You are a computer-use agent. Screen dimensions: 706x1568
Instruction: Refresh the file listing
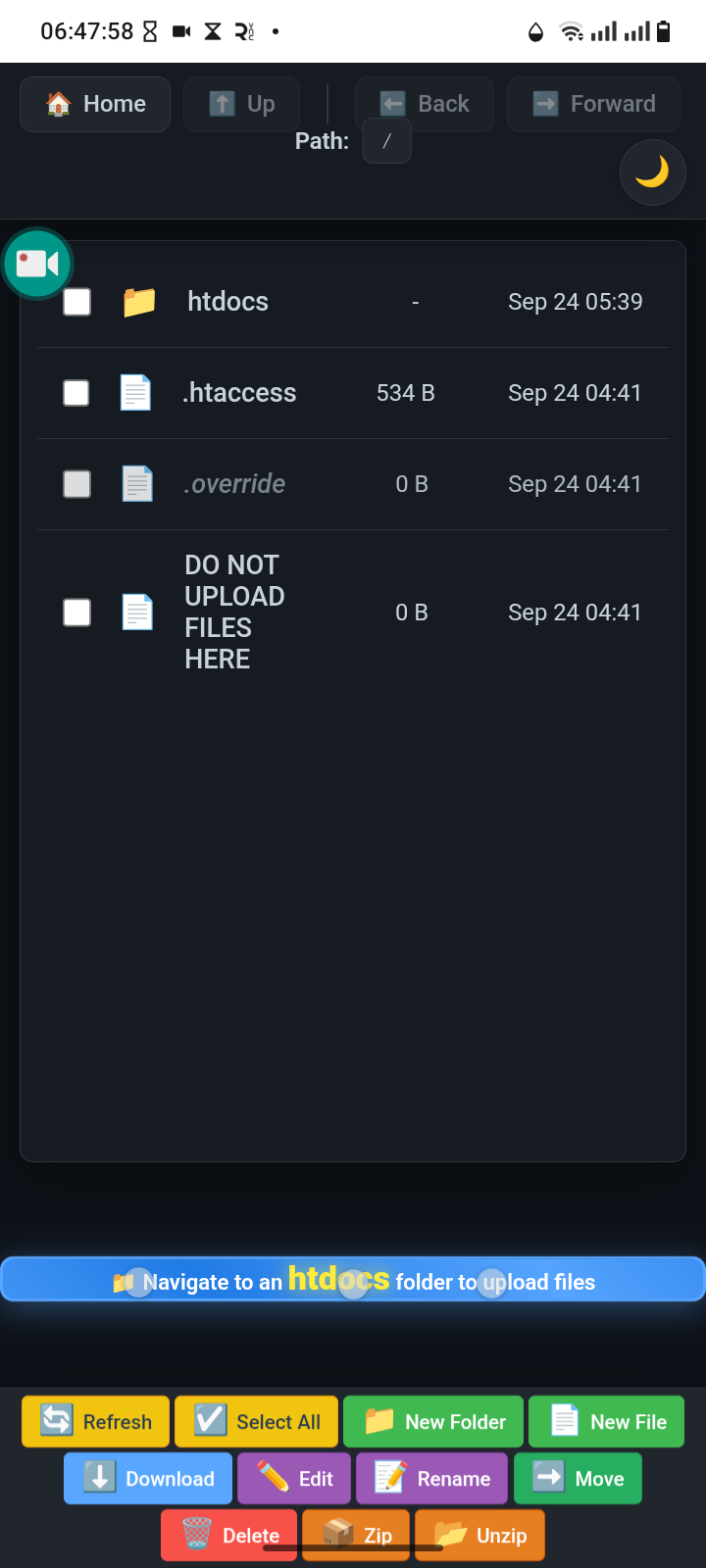point(96,1422)
